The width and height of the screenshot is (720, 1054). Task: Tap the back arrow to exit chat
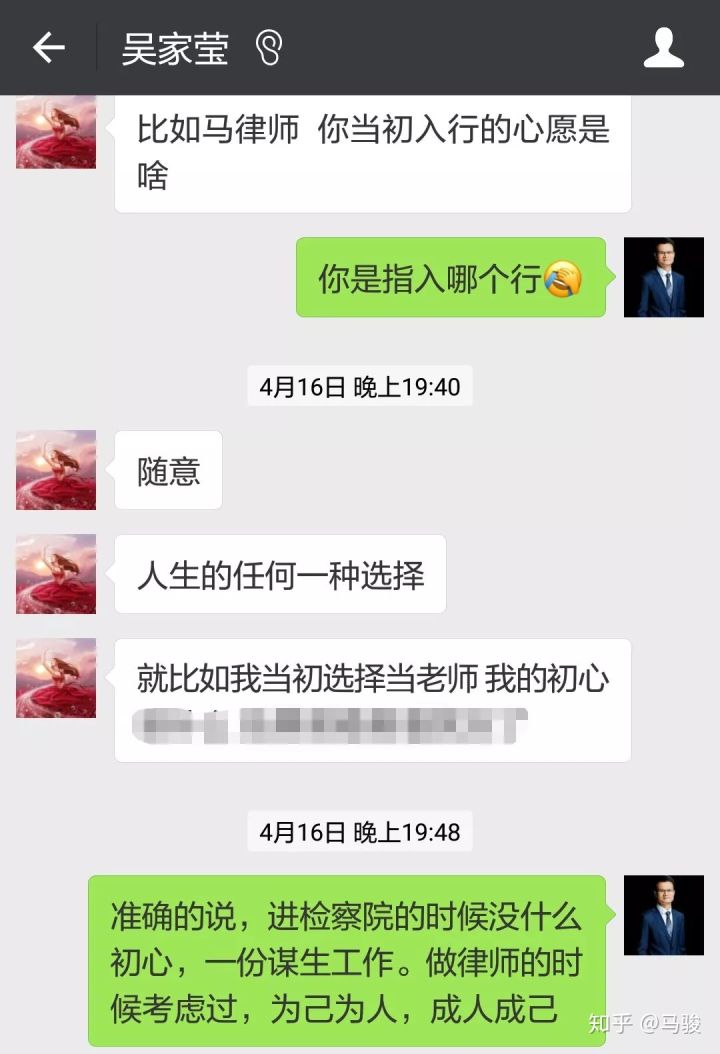coord(48,46)
